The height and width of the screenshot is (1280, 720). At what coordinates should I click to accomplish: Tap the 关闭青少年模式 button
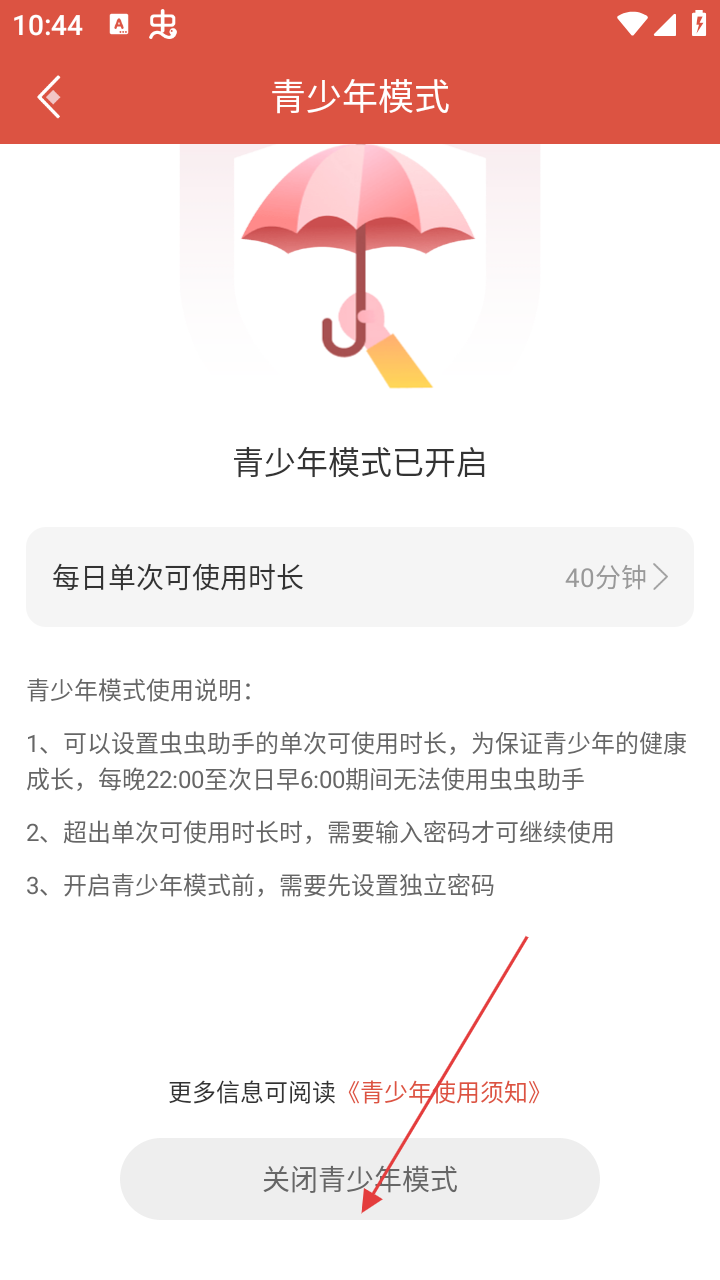[x=360, y=1179]
